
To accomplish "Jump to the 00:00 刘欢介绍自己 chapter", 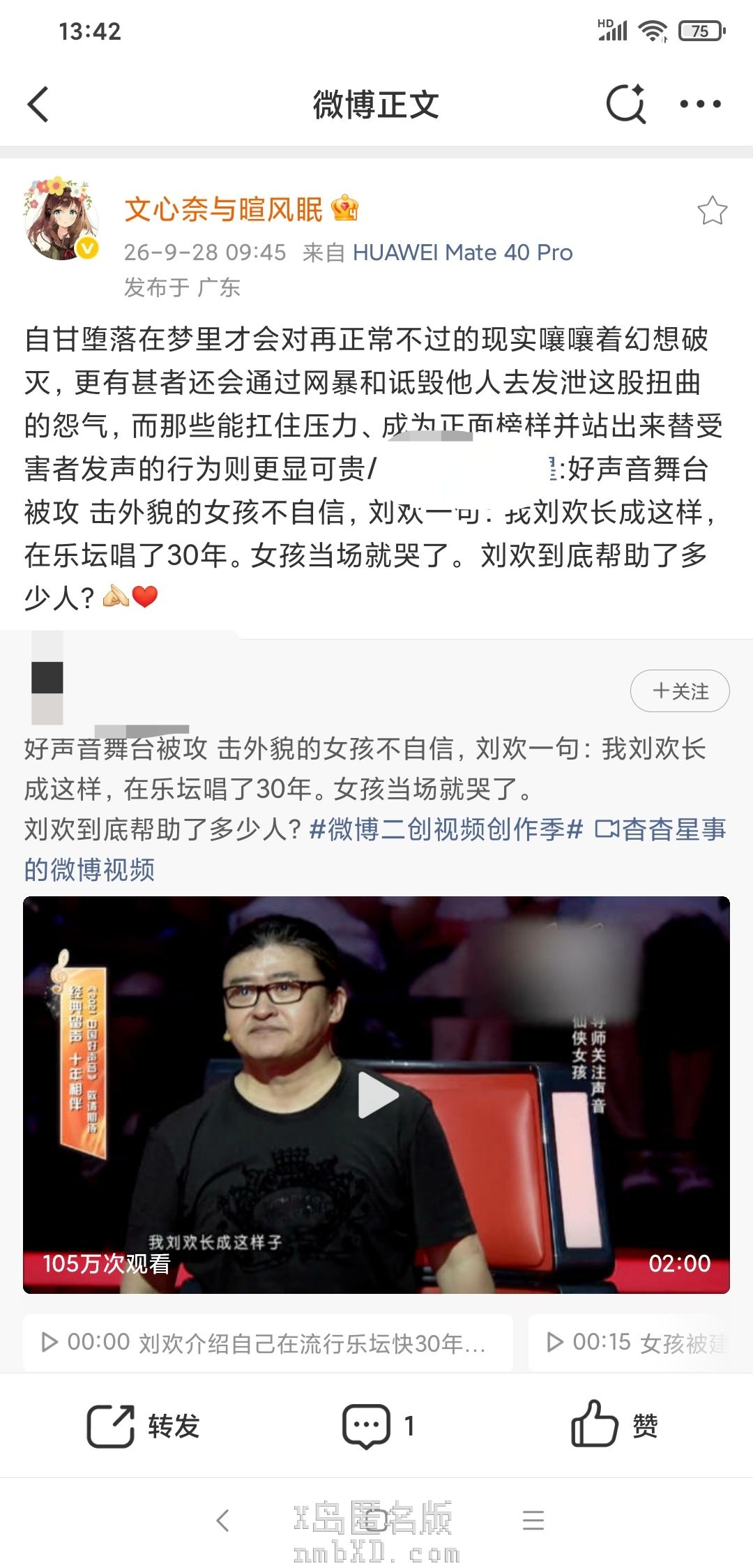I will pos(268,1343).
